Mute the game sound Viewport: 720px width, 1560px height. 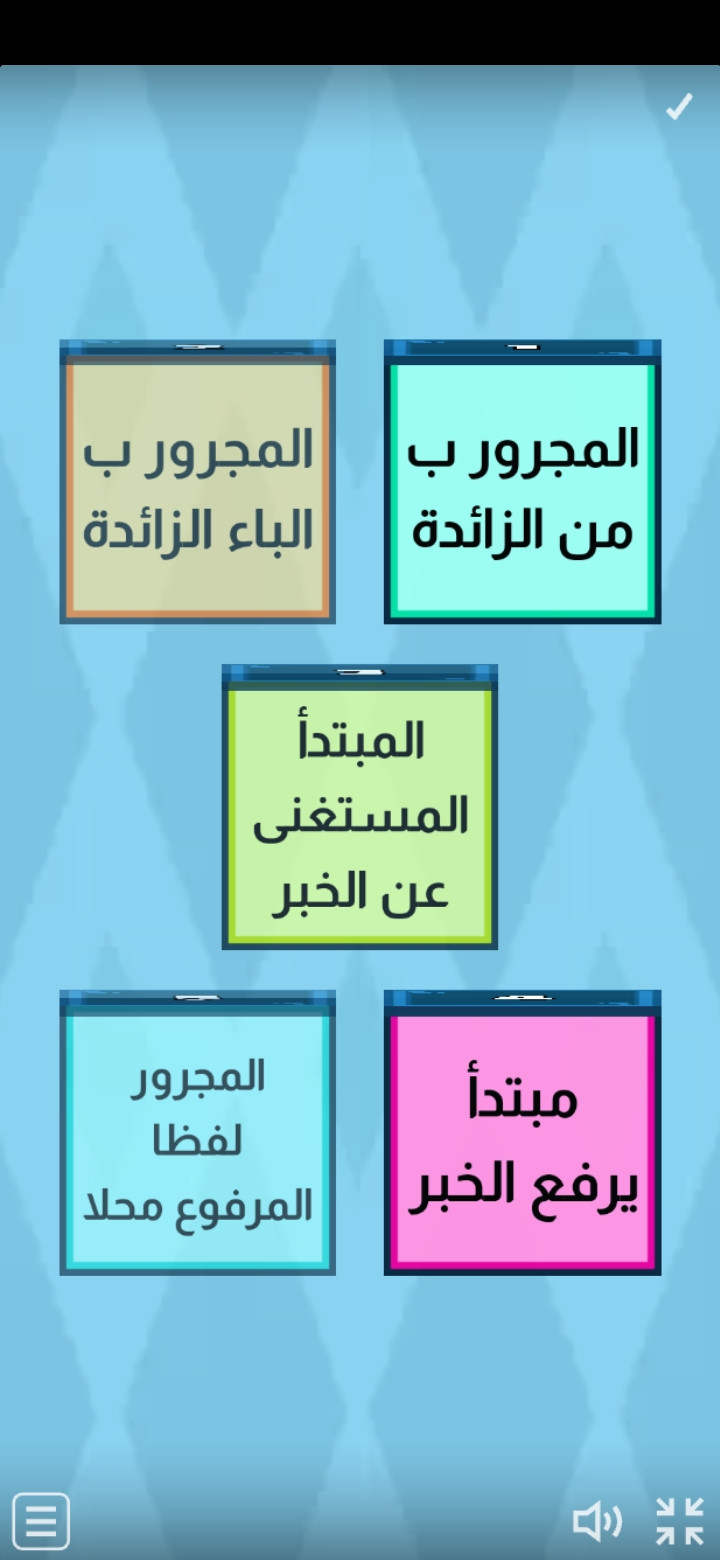(x=597, y=1521)
